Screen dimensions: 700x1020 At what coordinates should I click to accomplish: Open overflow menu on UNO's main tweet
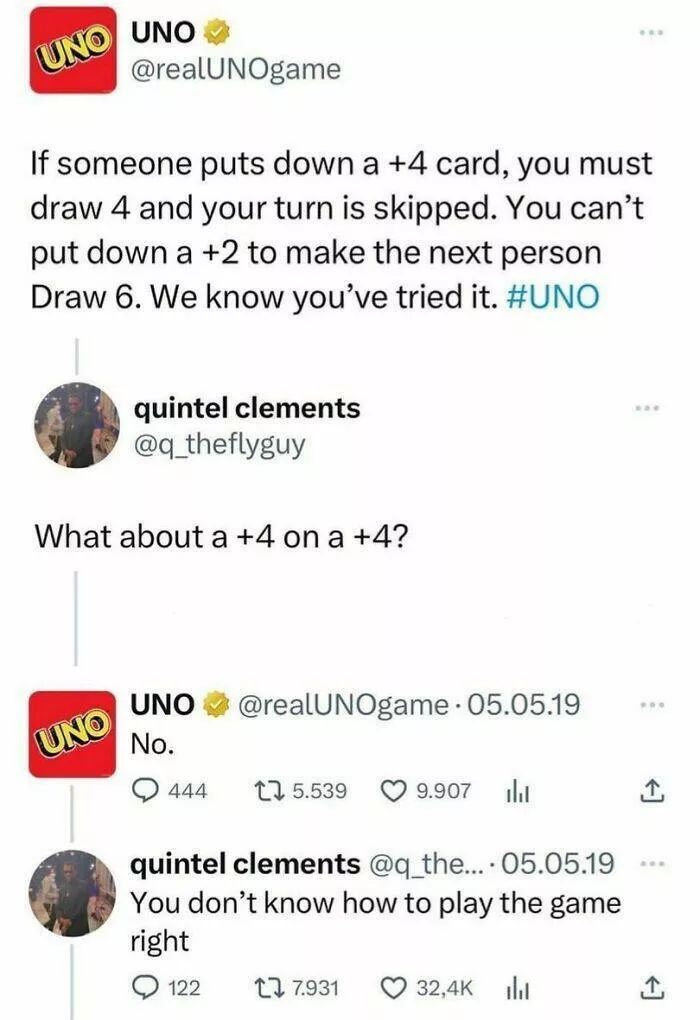652,35
